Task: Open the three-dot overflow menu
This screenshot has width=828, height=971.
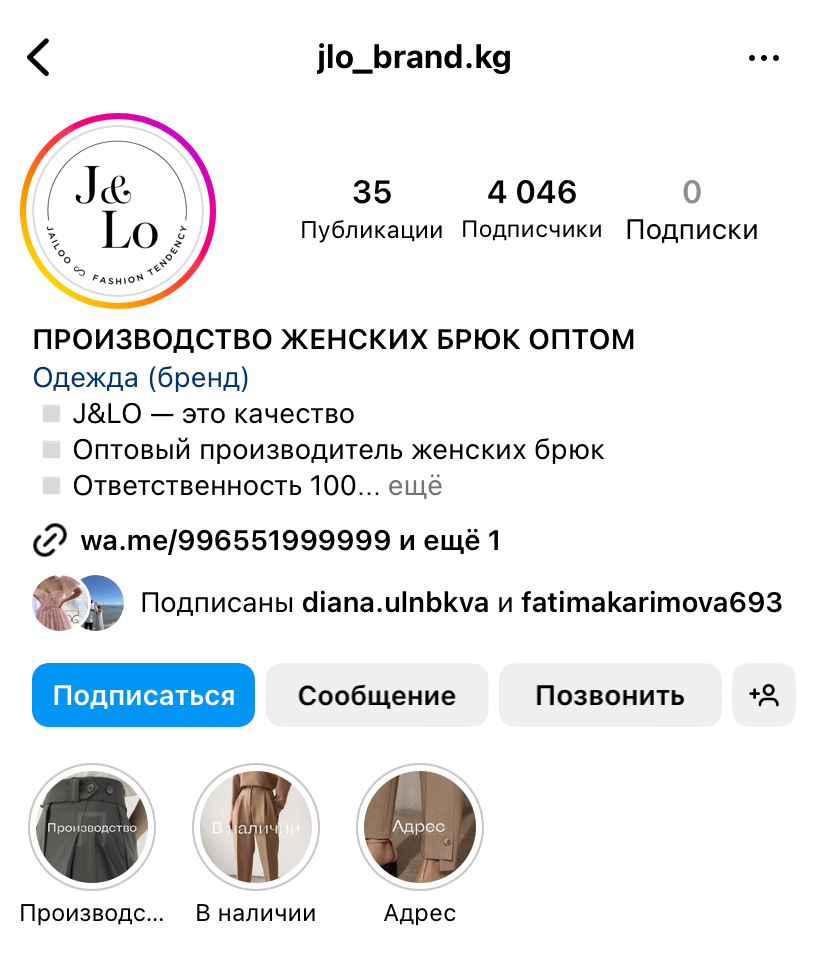Action: click(x=764, y=58)
